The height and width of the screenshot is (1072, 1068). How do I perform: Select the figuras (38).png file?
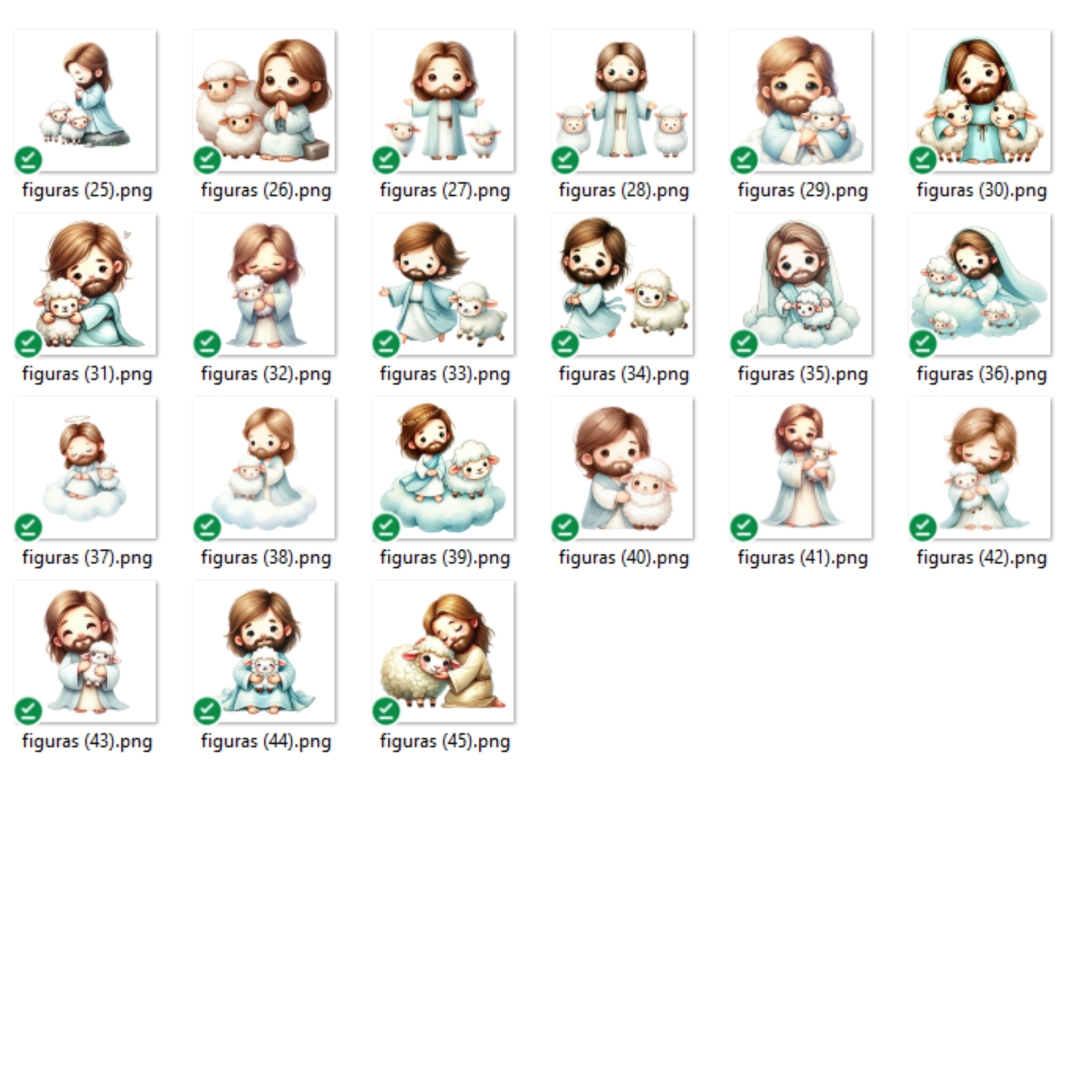click(x=264, y=469)
